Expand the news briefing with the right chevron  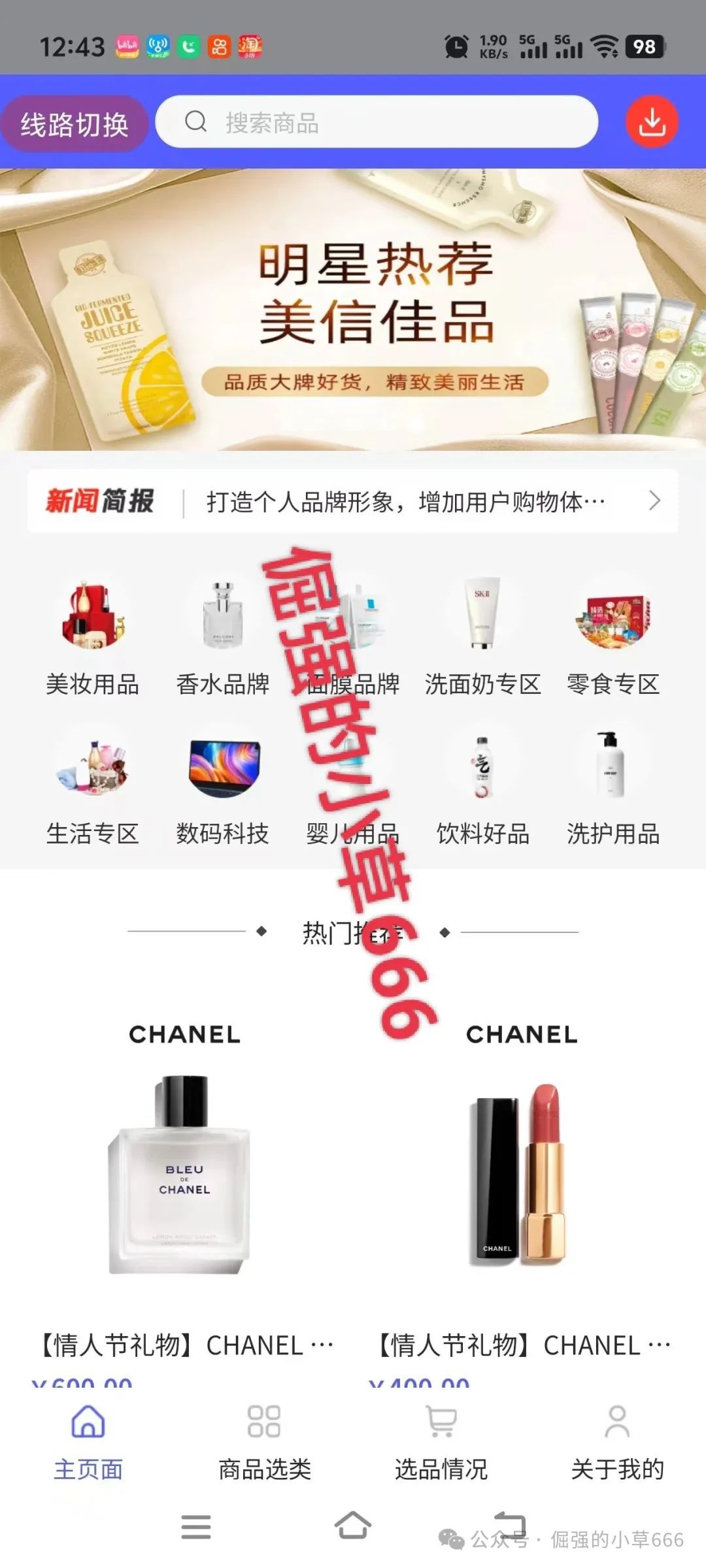pyautogui.click(x=656, y=500)
